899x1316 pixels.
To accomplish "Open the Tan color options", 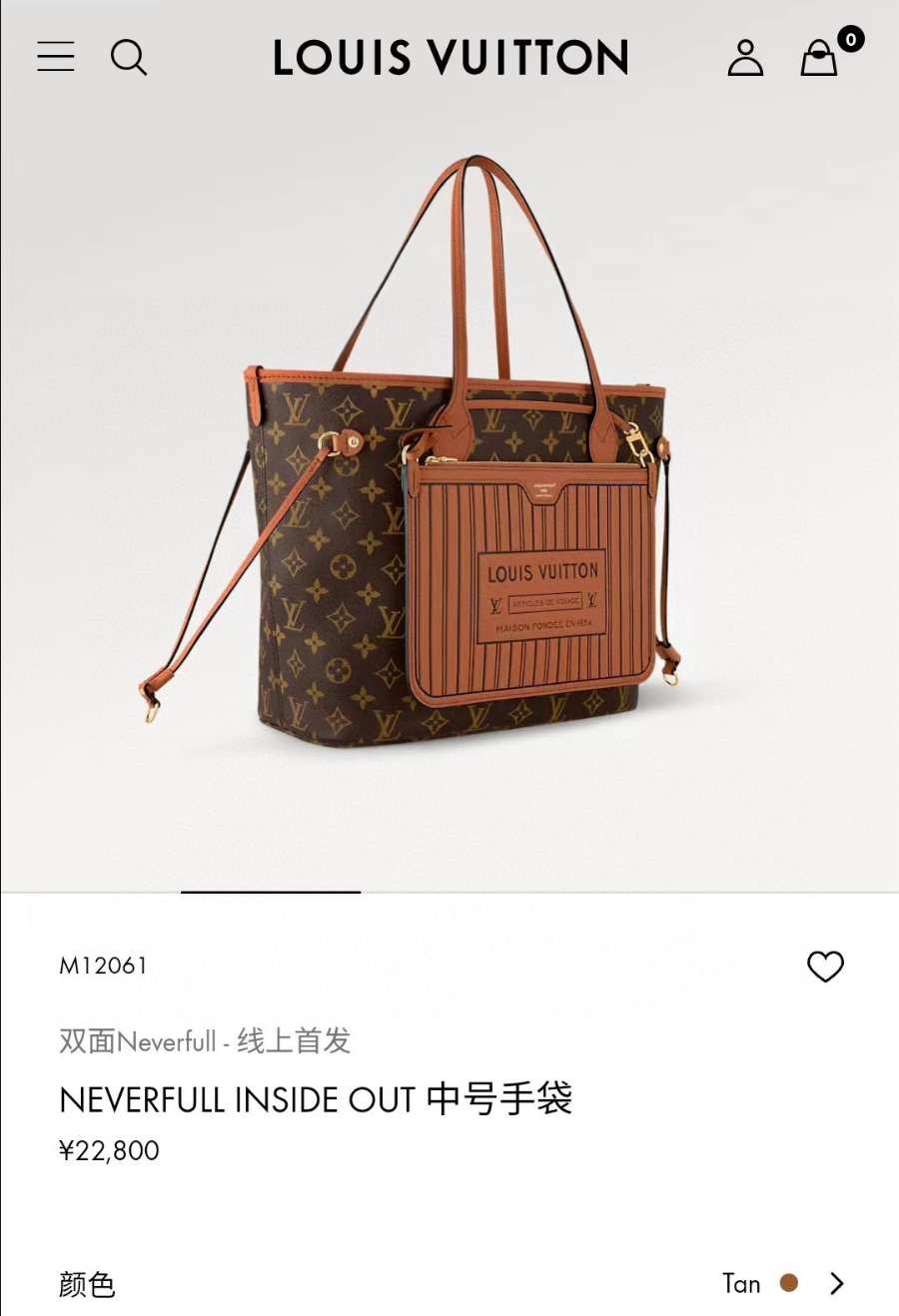I will (785, 1284).
